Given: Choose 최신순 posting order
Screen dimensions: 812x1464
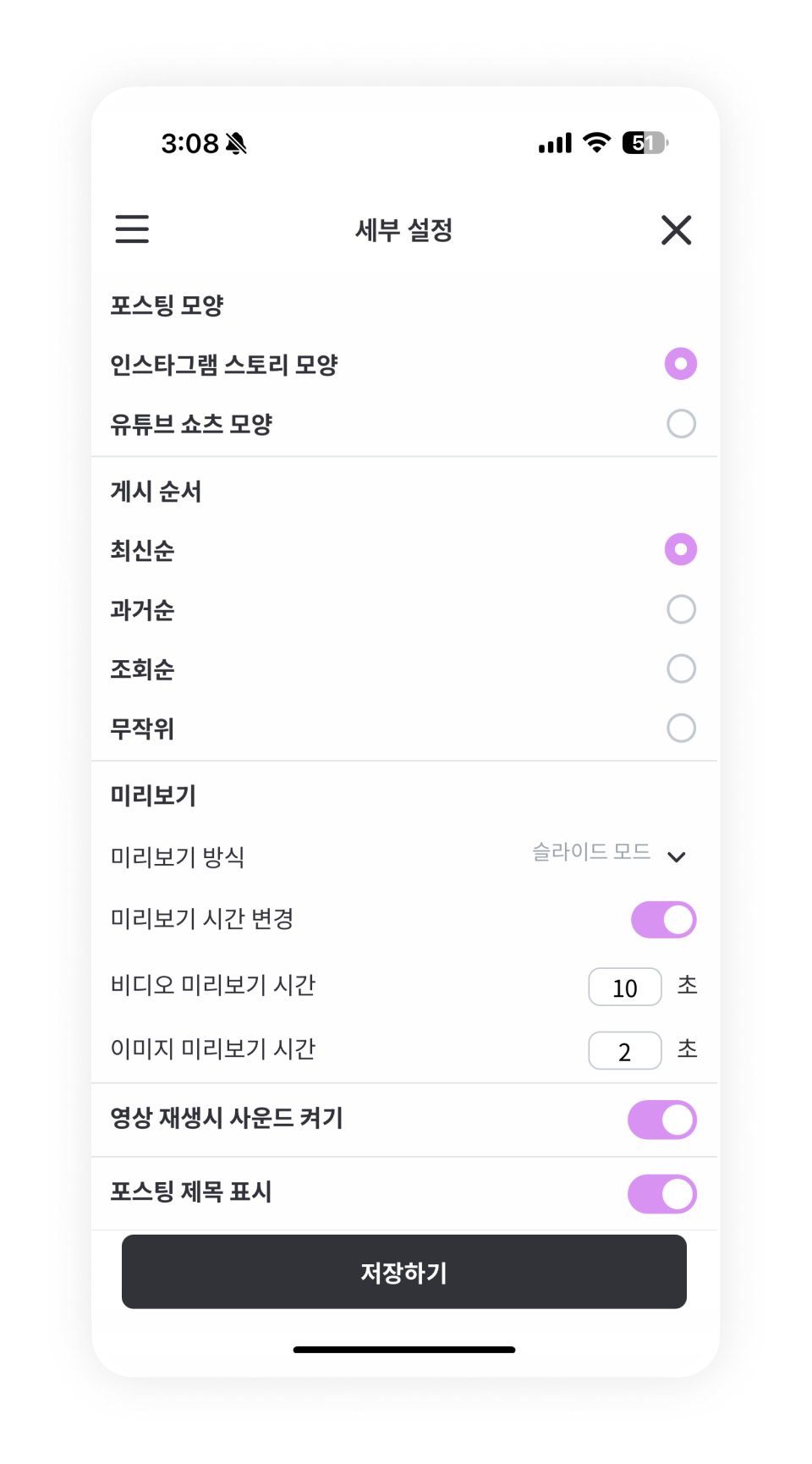Looking at the screenshot, I should [680, 549].
